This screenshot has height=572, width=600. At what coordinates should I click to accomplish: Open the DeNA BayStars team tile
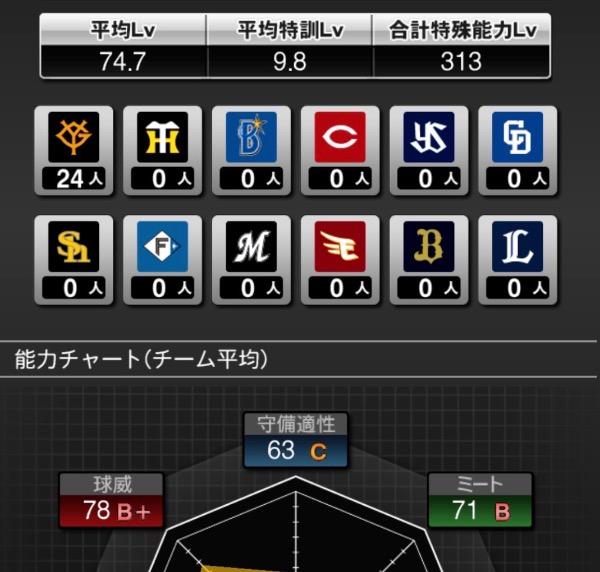(x=252, y=150)
